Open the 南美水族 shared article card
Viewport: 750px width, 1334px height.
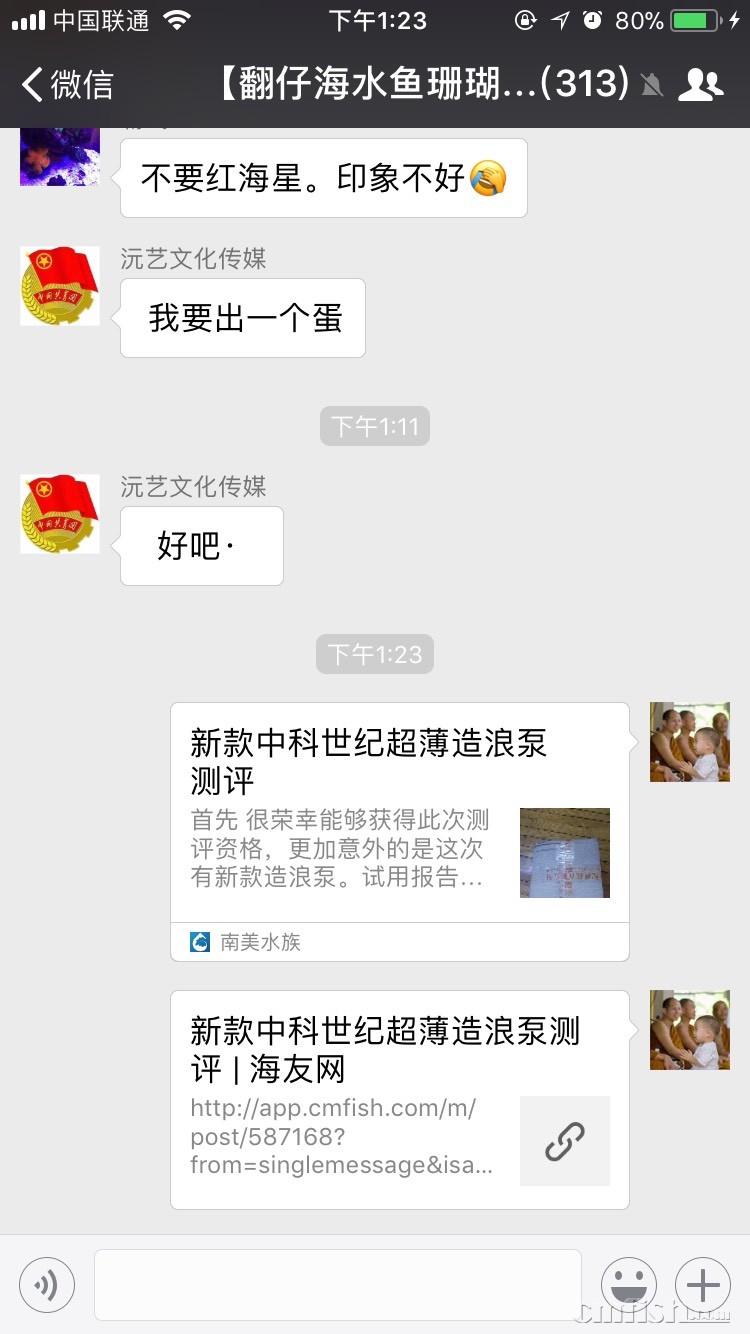tap(399, 831)
